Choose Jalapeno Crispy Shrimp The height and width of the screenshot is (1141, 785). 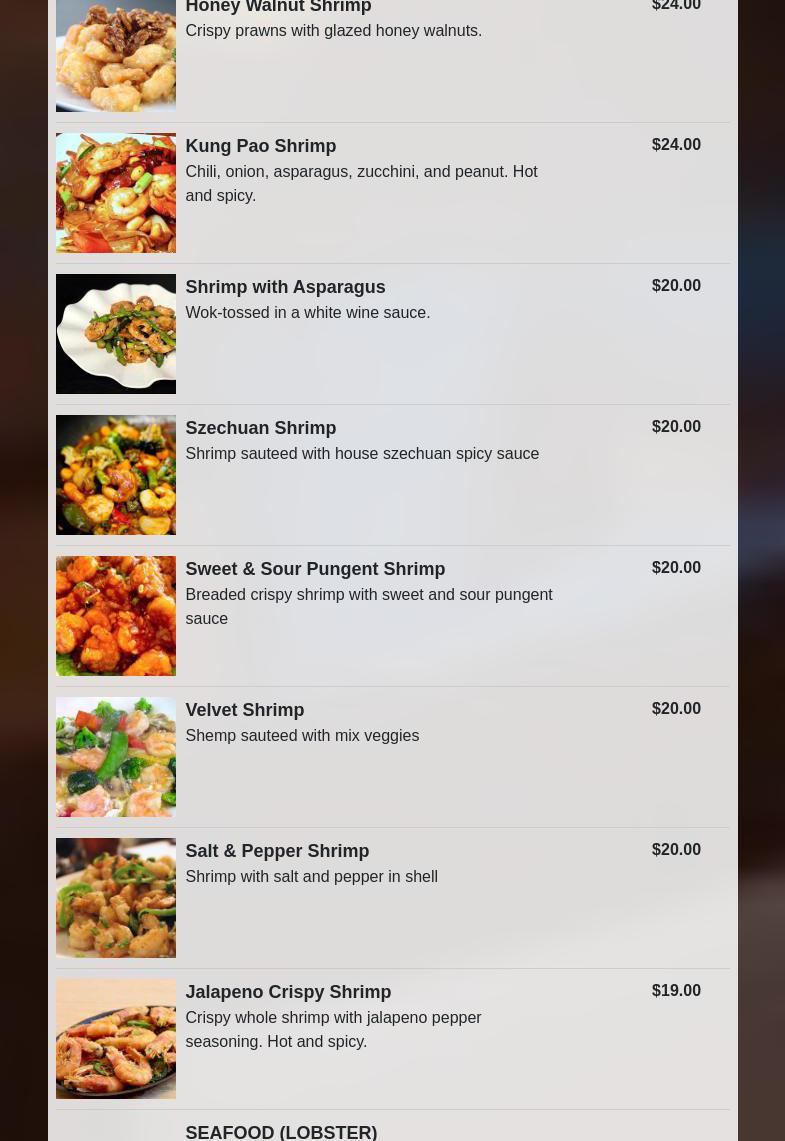coord(288,992)
